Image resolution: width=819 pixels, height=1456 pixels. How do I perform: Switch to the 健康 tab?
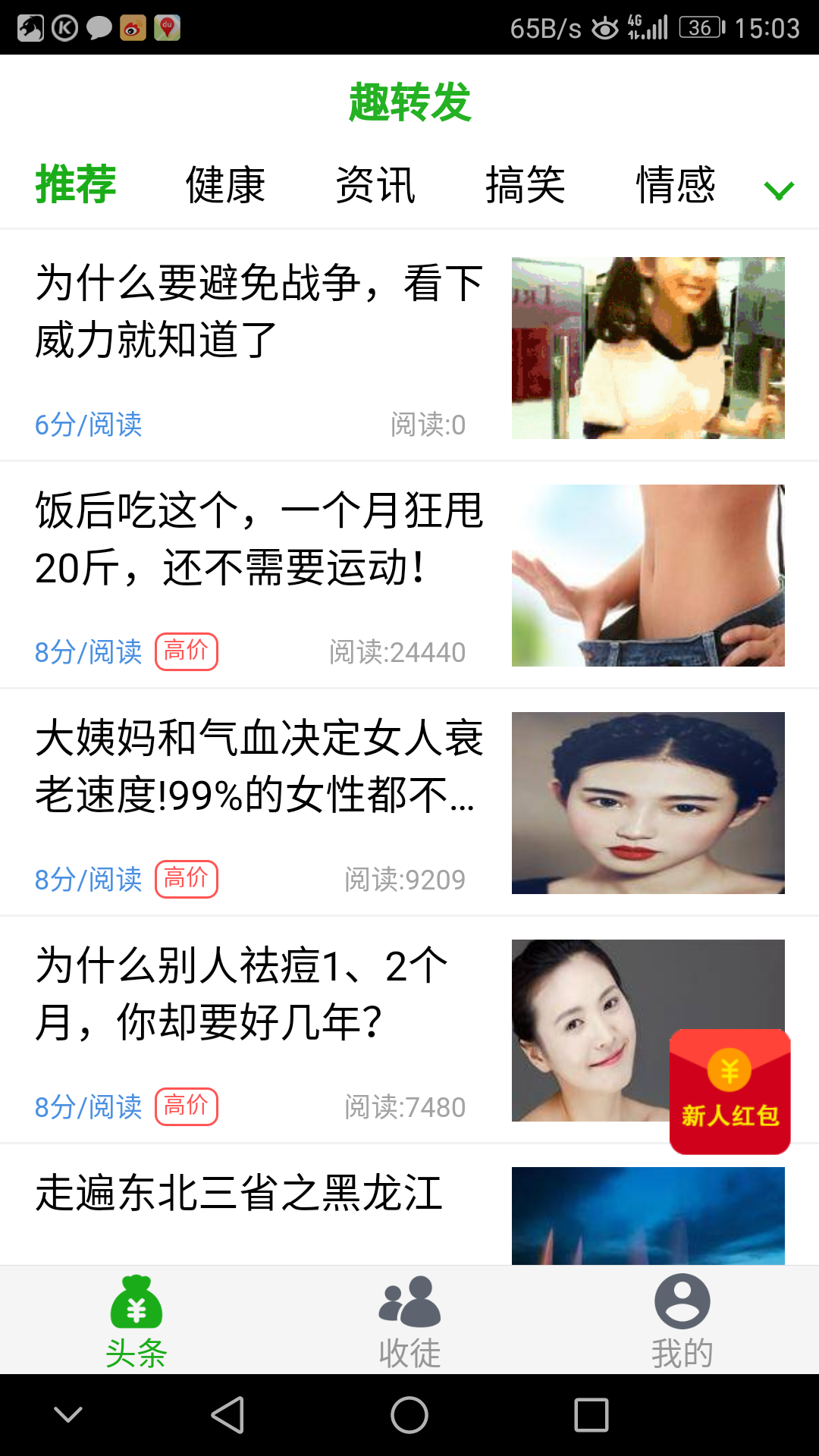[x=224, y=186]
